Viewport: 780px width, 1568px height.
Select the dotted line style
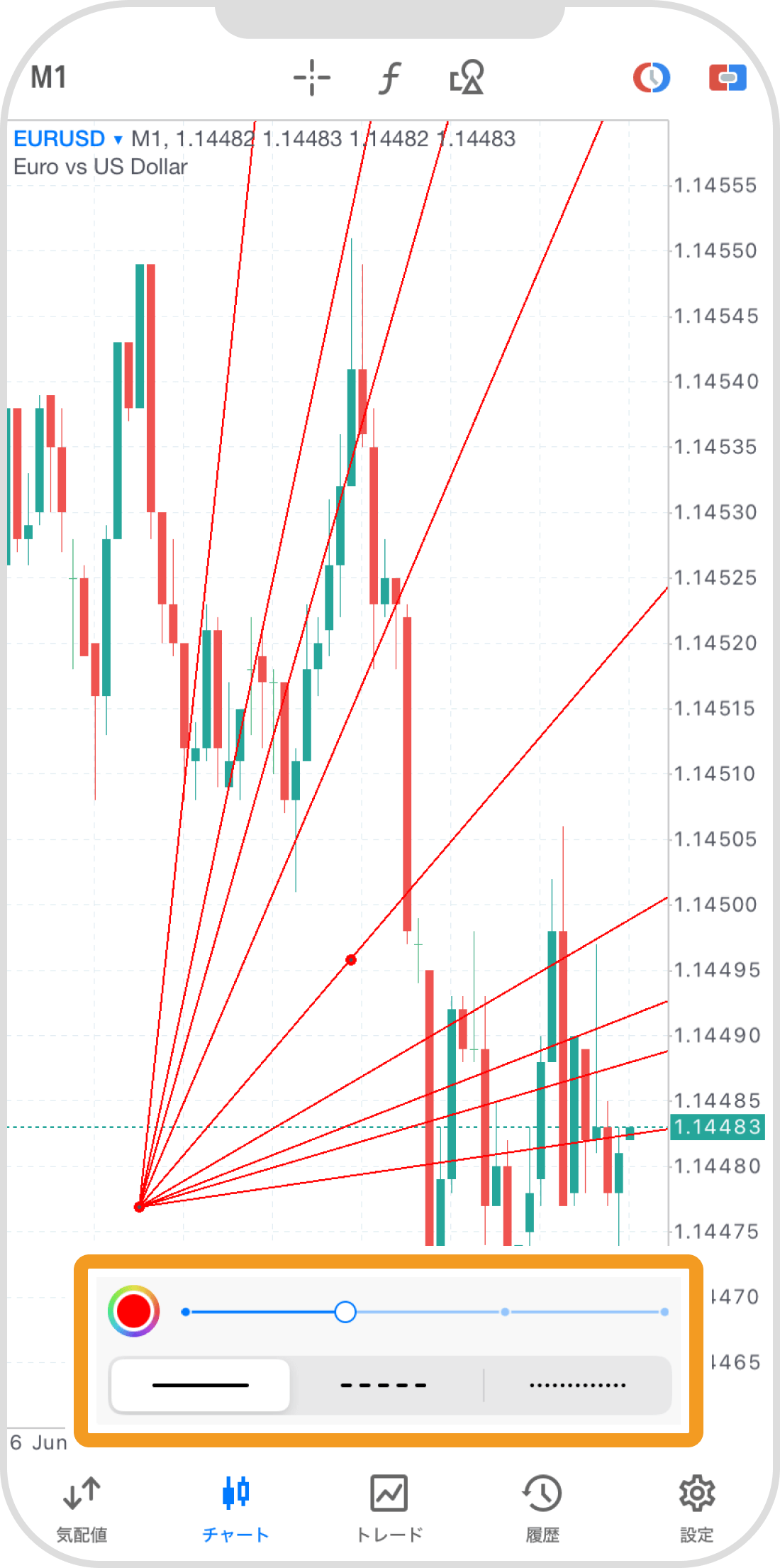tap(577, 1385)
